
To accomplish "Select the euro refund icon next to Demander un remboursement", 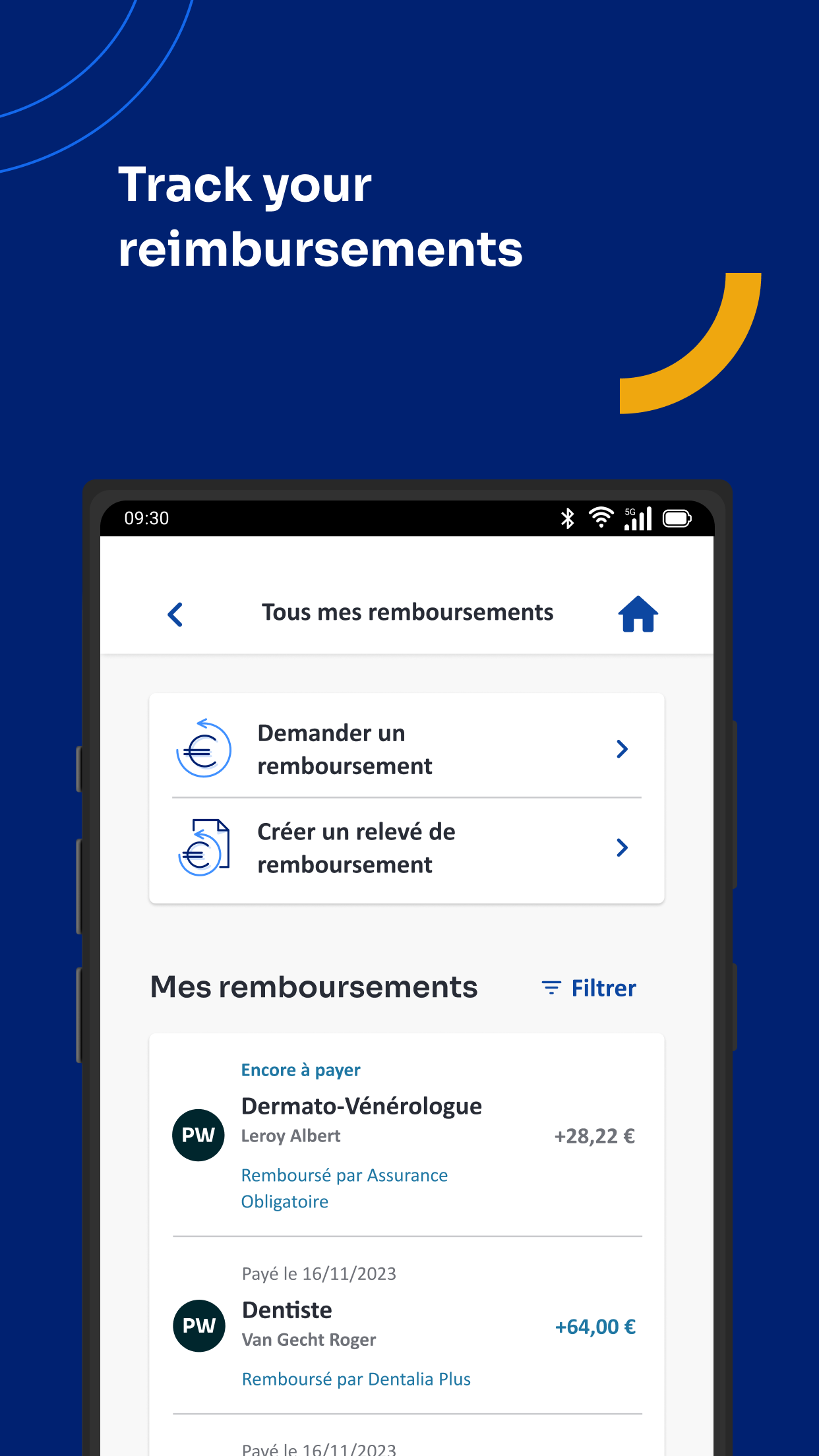I will pos(203,748).
